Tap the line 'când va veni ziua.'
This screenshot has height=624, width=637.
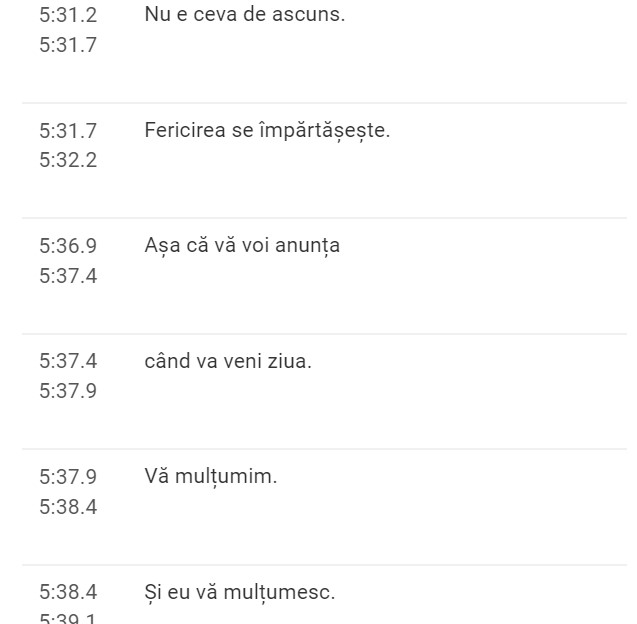pyautogui.click(x=227, y=361)
